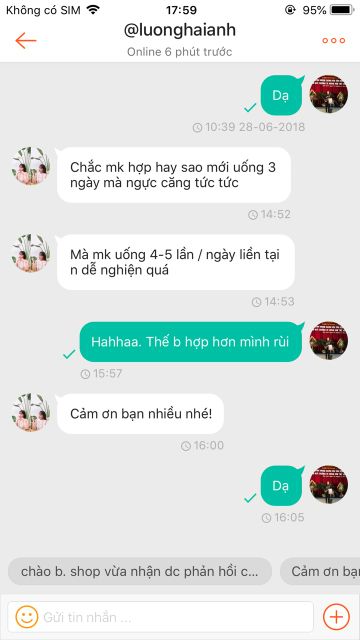Select quick reply "chào b. shop vừa nhận"
The image size is (360, 640).
140,571
